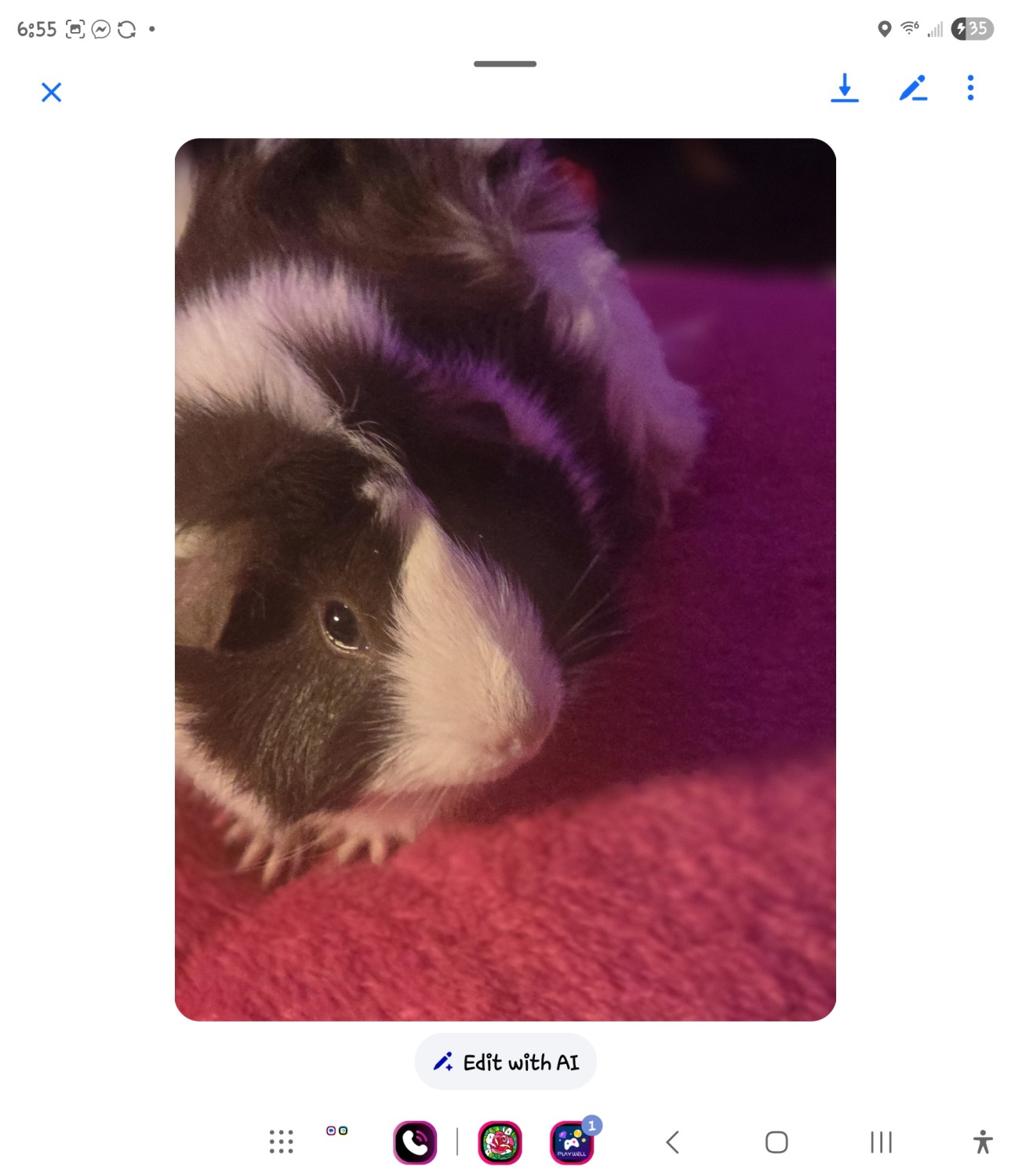The image size is (1011, 1176).
Task: Open the app drawer grid
Action: tap(281, 1142)
